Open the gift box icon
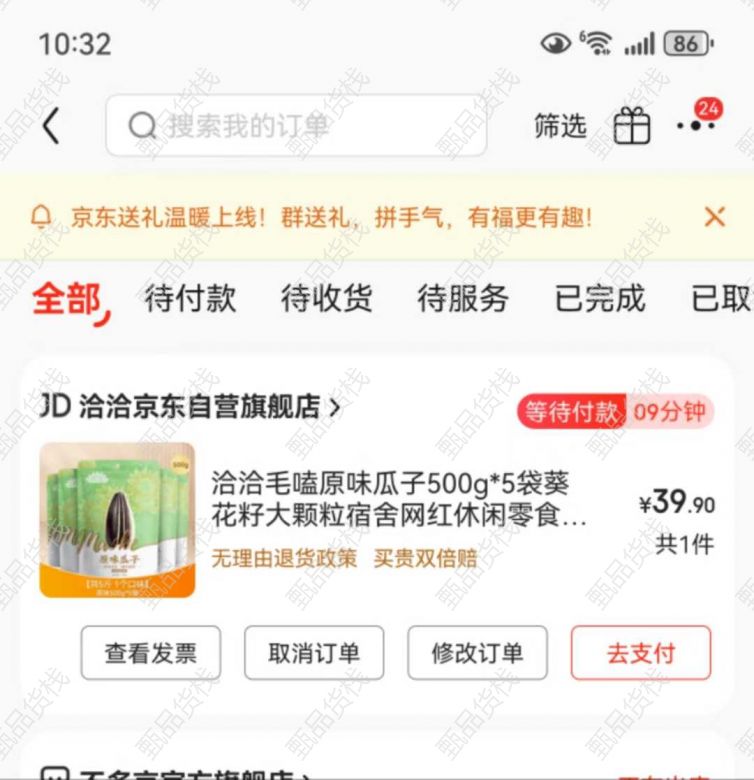The width and height of the screenshot is (754, 780). click(x=631, y=126)
